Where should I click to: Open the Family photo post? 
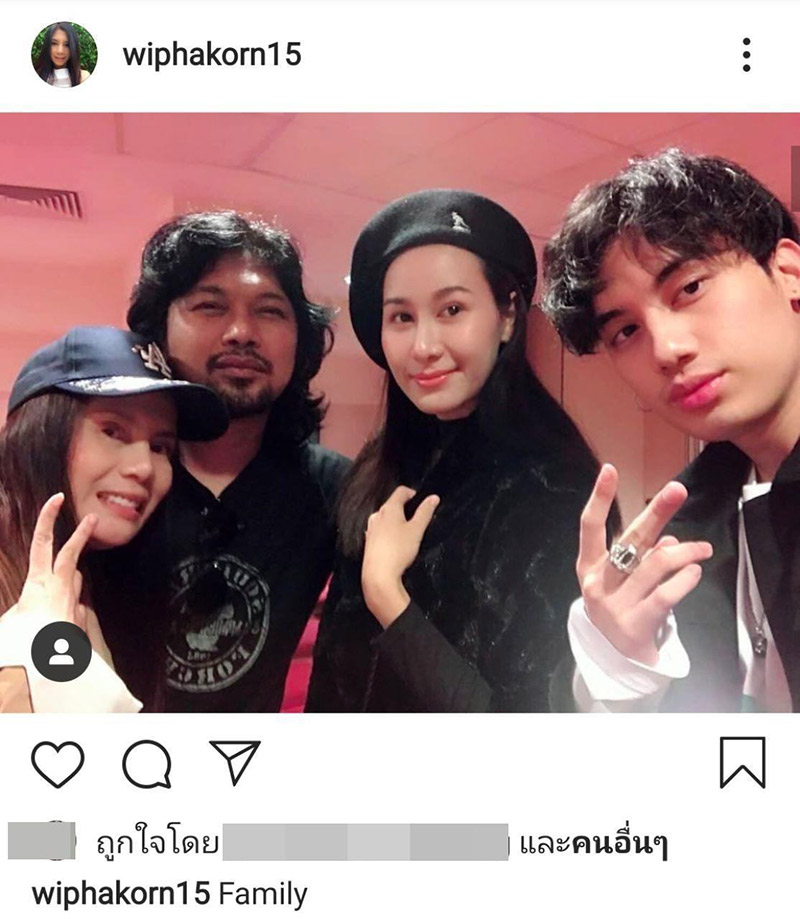(x=400, y=412)
